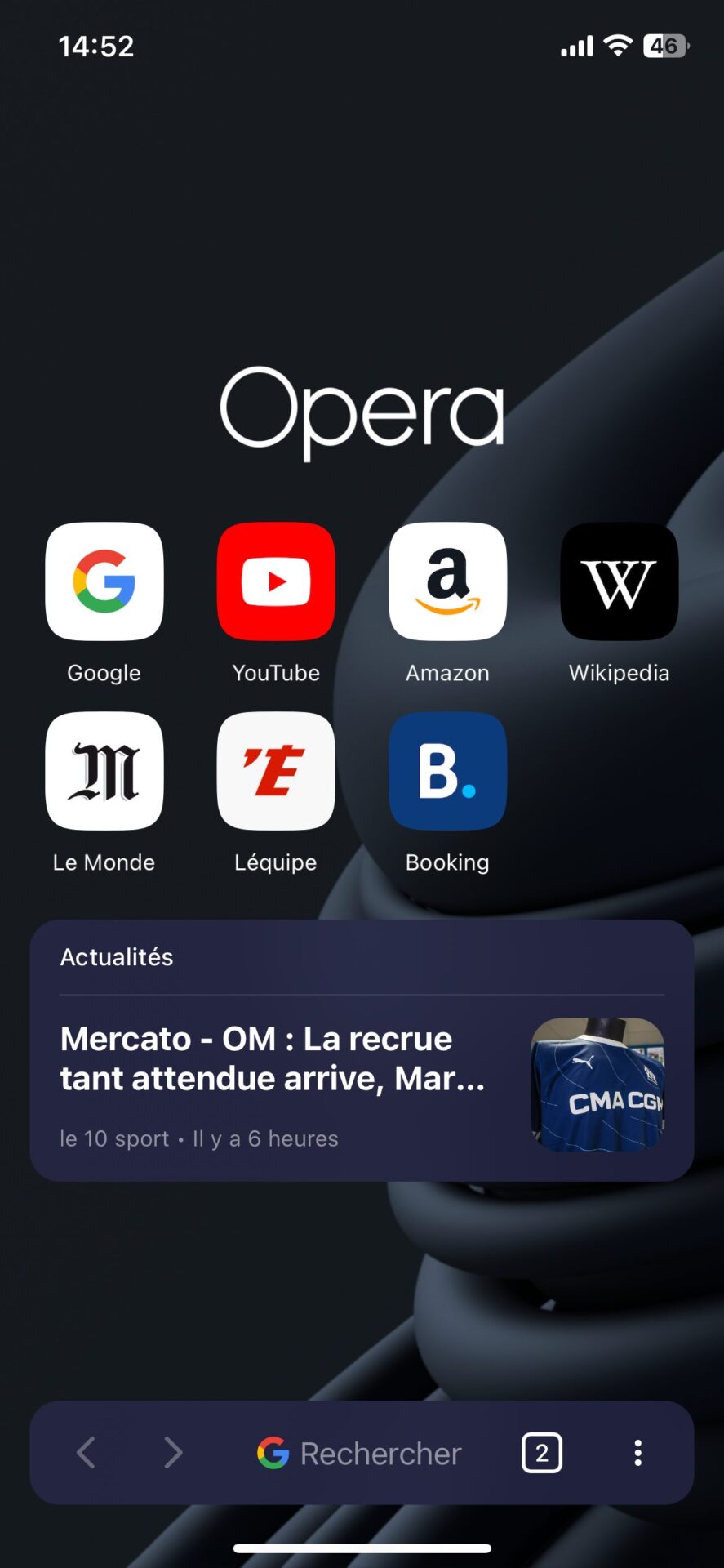Launch the Booking shortcut
724x1568 pixels.
click(447, 771)
